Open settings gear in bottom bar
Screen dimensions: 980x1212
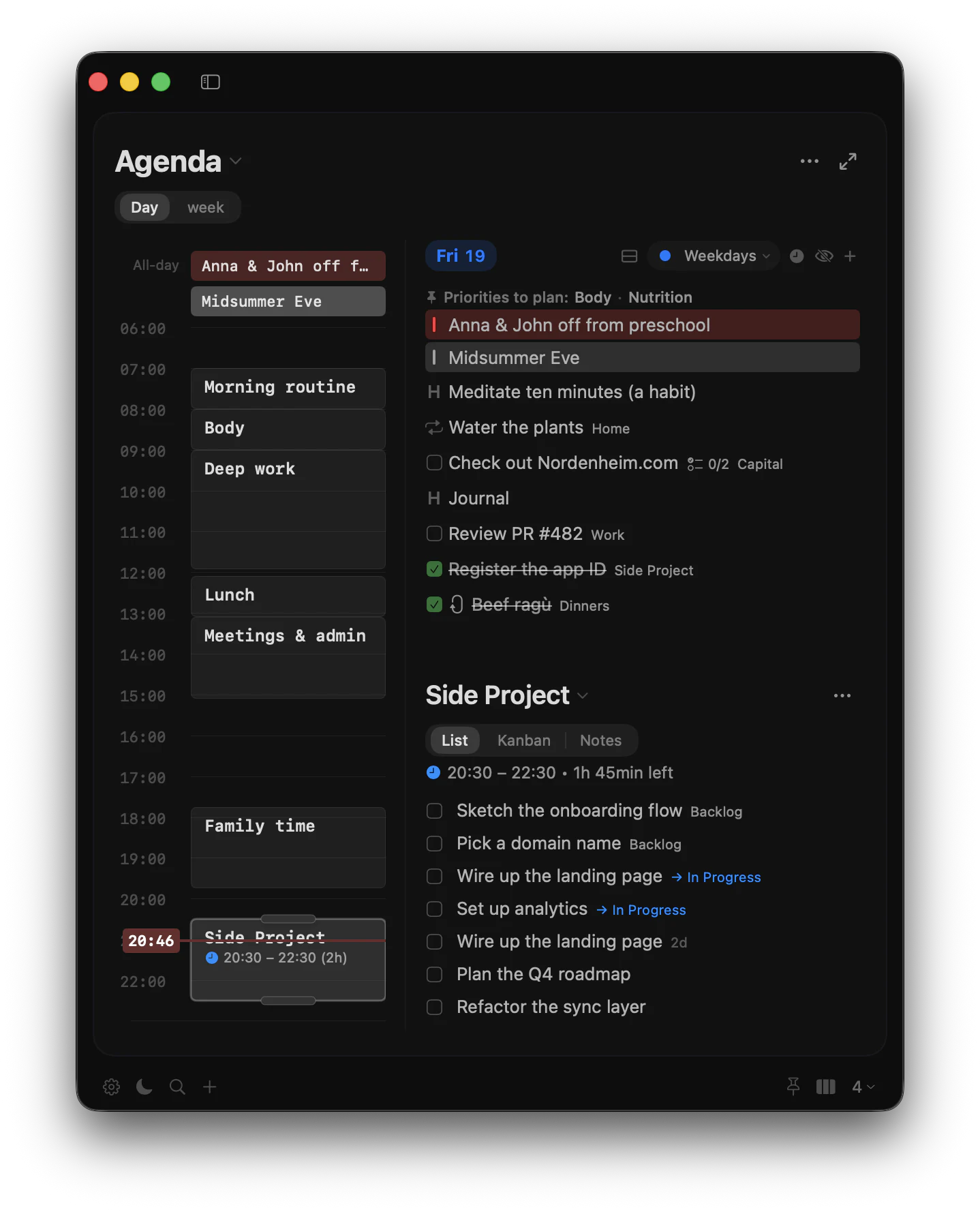112,1087
